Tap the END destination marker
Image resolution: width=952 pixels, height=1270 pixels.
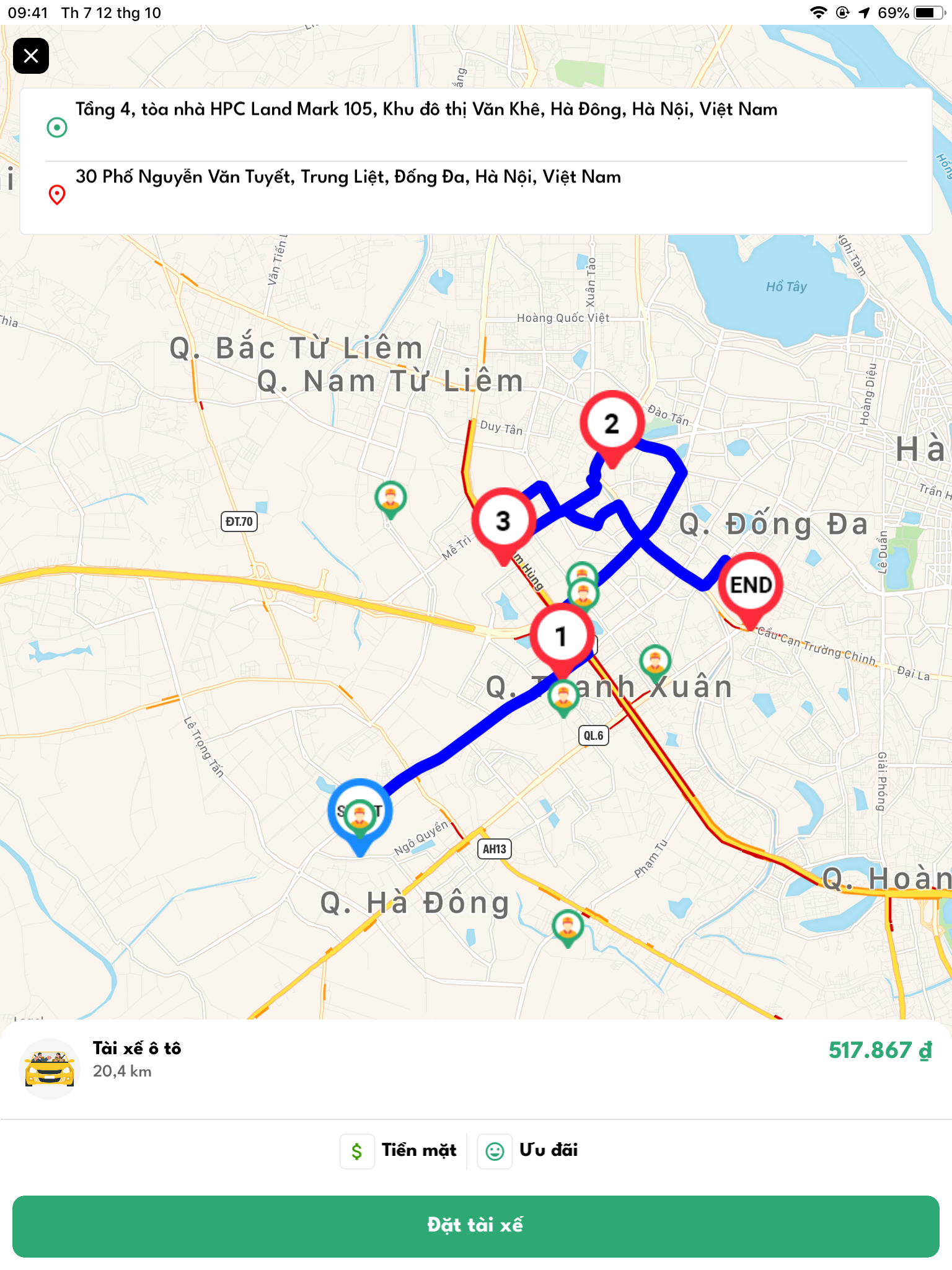tap(750, 585)
